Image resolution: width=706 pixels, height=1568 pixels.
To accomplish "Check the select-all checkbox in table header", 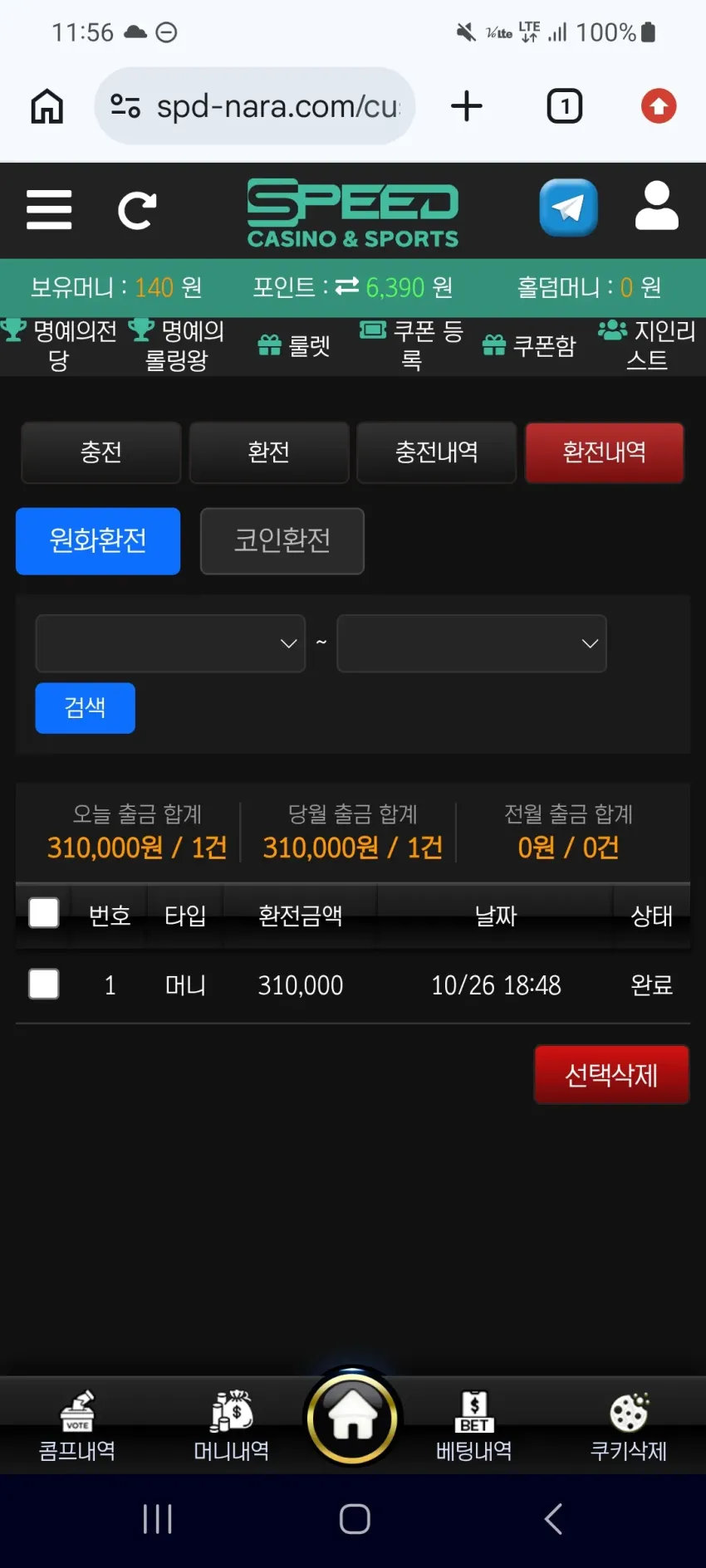I will [44, 913].
